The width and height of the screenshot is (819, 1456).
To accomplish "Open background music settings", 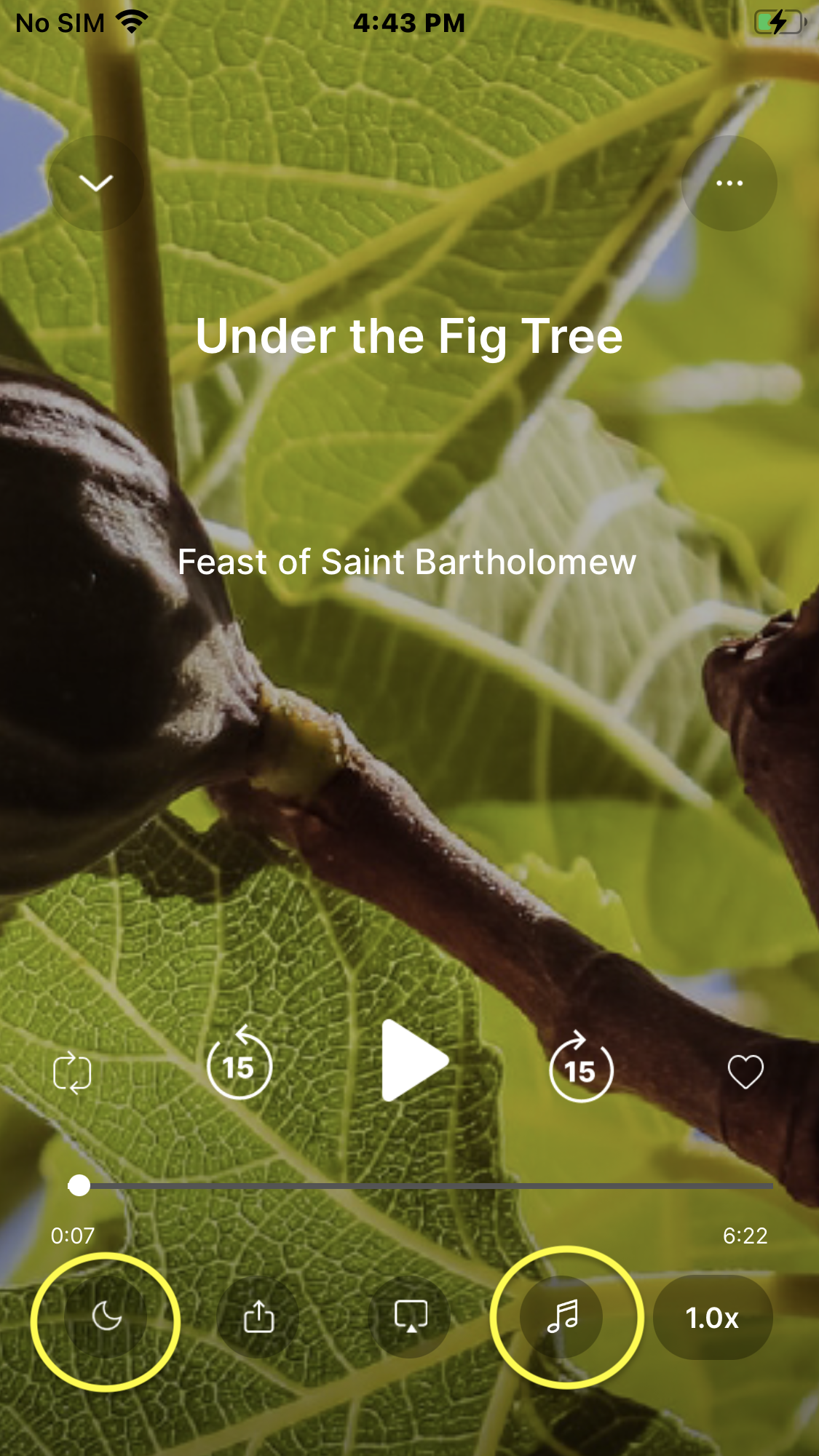I will click(x=562, y=1316).
